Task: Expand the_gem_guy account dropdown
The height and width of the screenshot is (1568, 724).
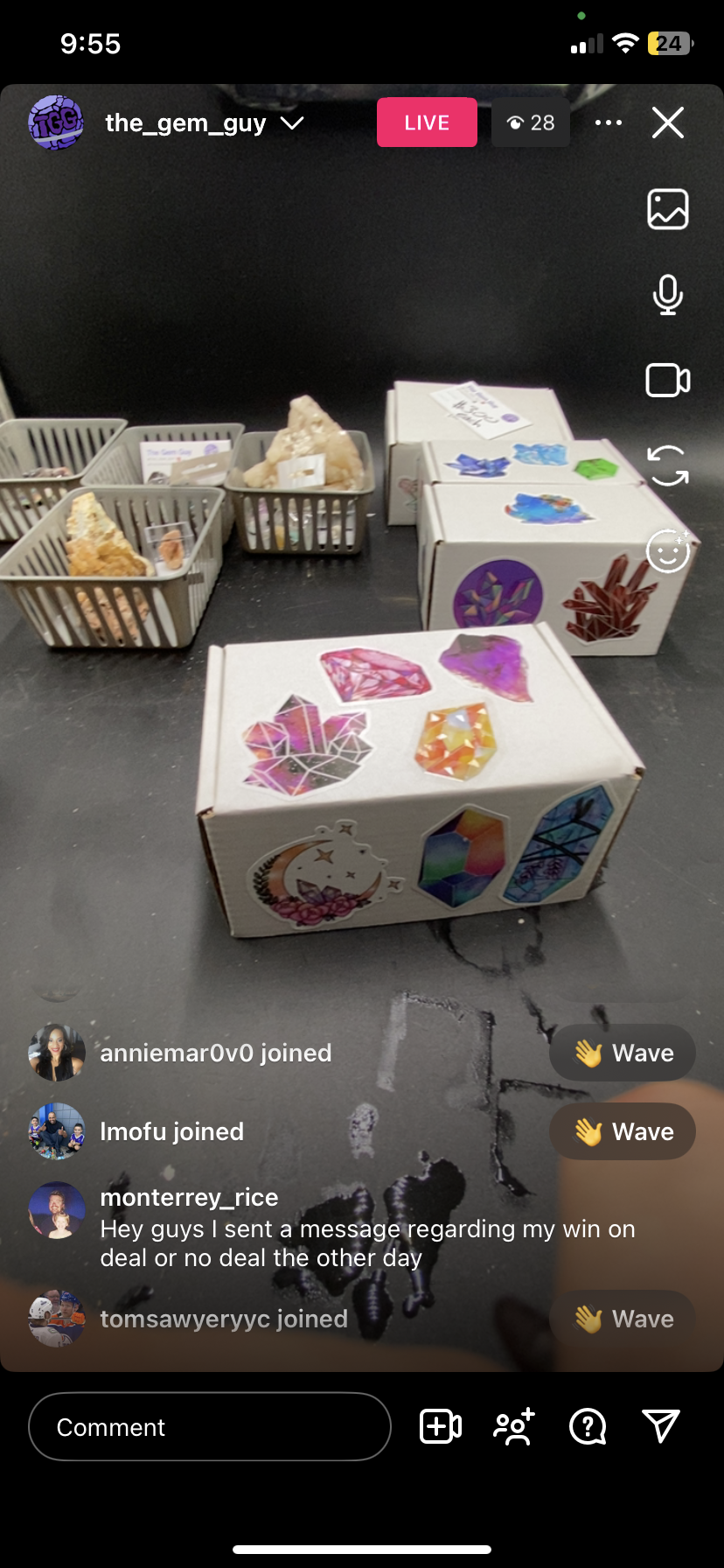Action: 292,123
